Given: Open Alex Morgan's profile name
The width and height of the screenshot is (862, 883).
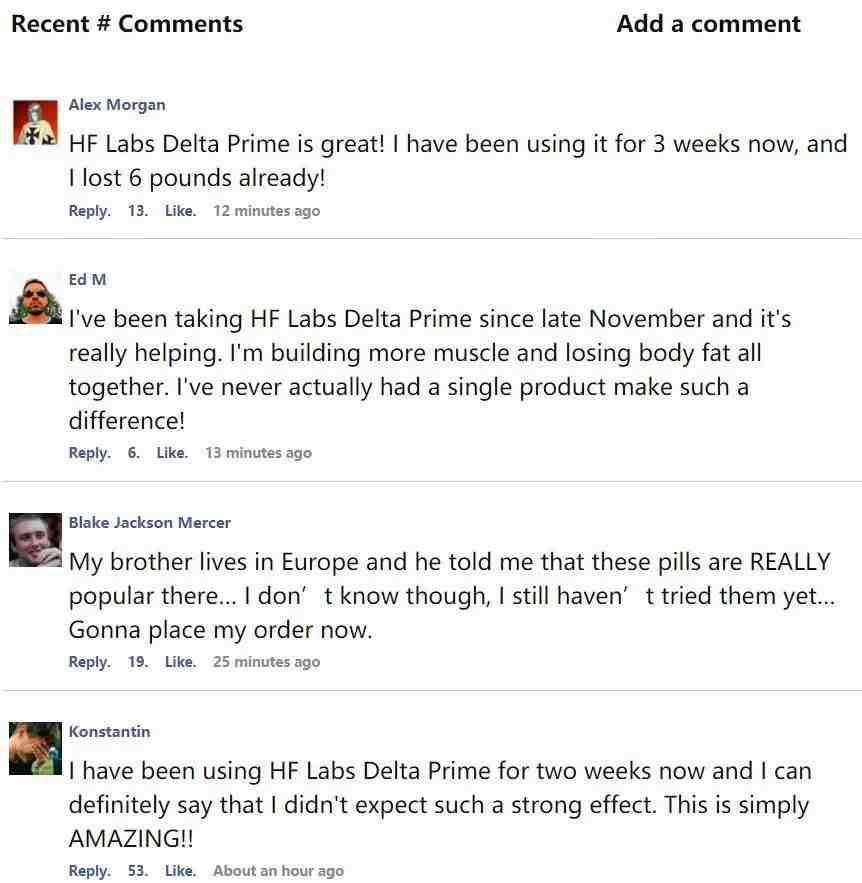Looking at the screenshot, I should pos(117,105).
